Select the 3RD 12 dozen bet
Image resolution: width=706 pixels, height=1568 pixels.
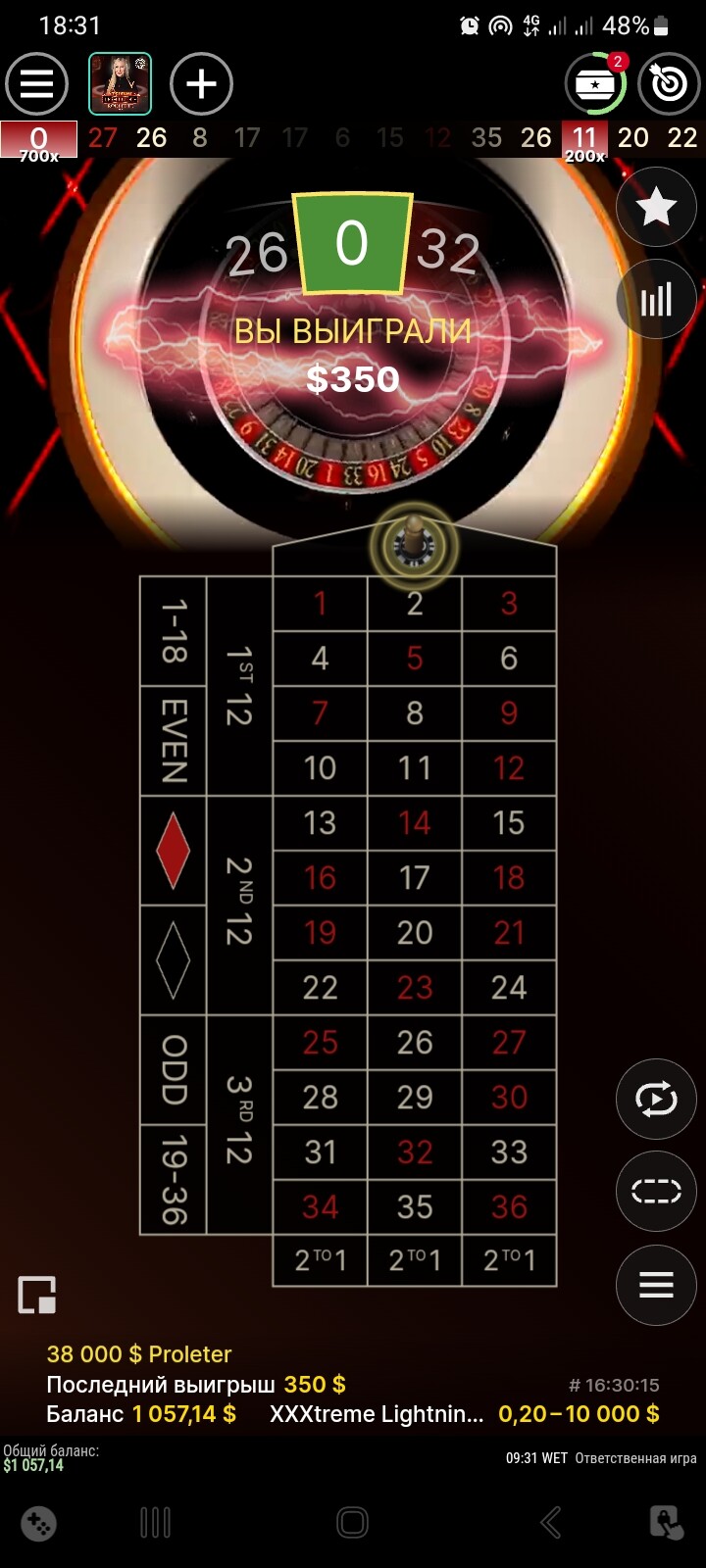pos(239,1124)
